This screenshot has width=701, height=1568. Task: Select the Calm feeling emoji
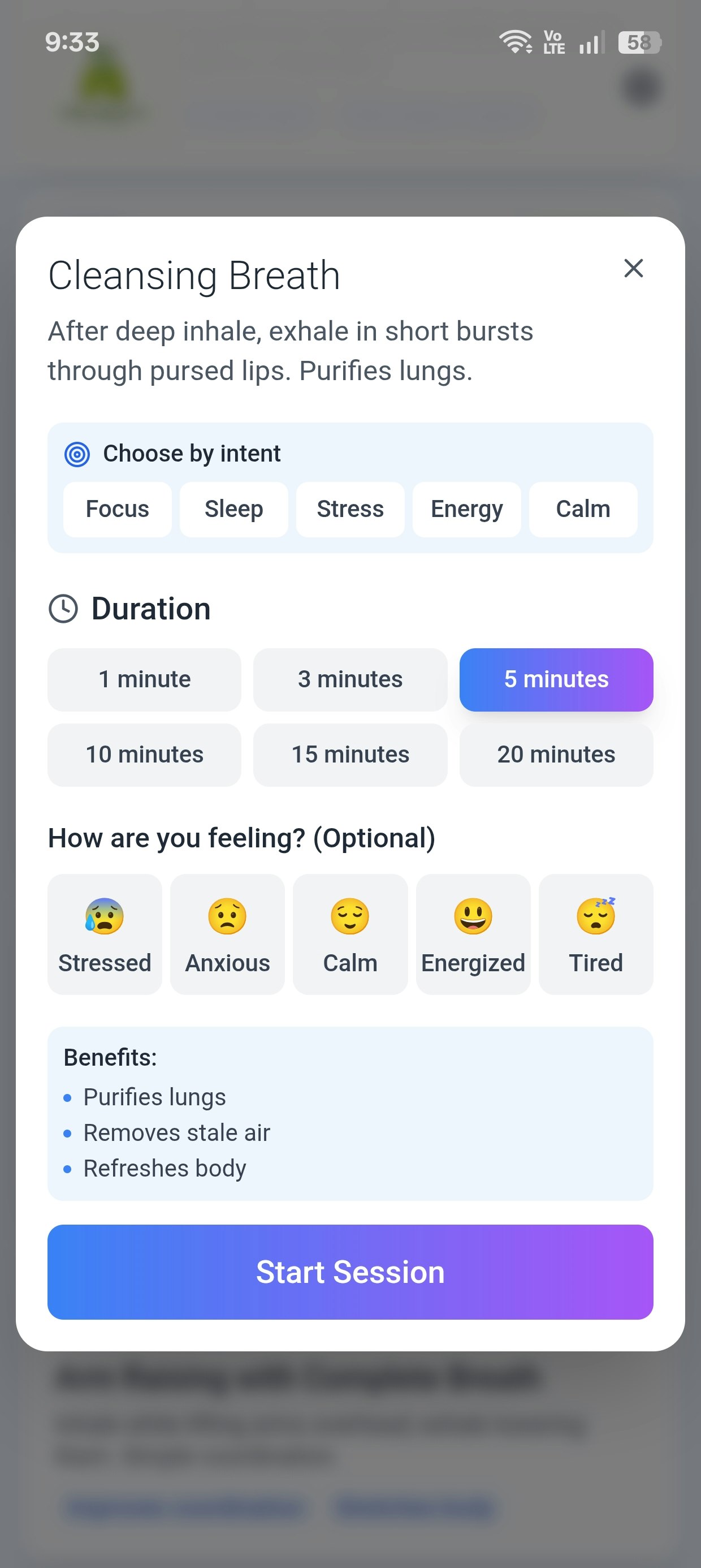[x=350, y=935]
